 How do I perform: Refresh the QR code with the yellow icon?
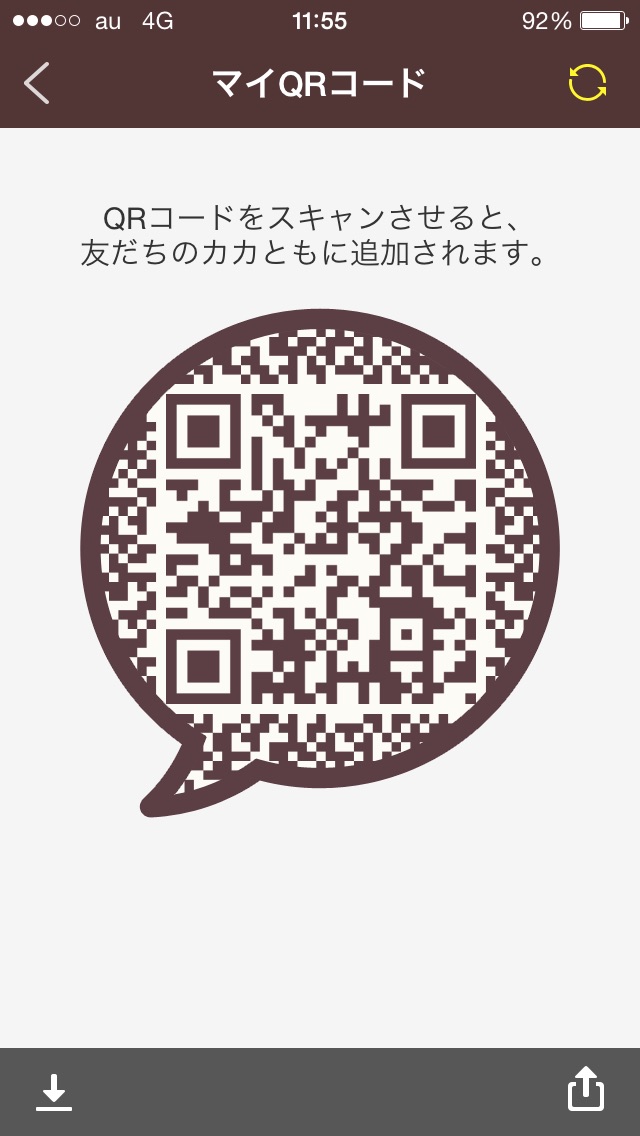click(587, 83)
